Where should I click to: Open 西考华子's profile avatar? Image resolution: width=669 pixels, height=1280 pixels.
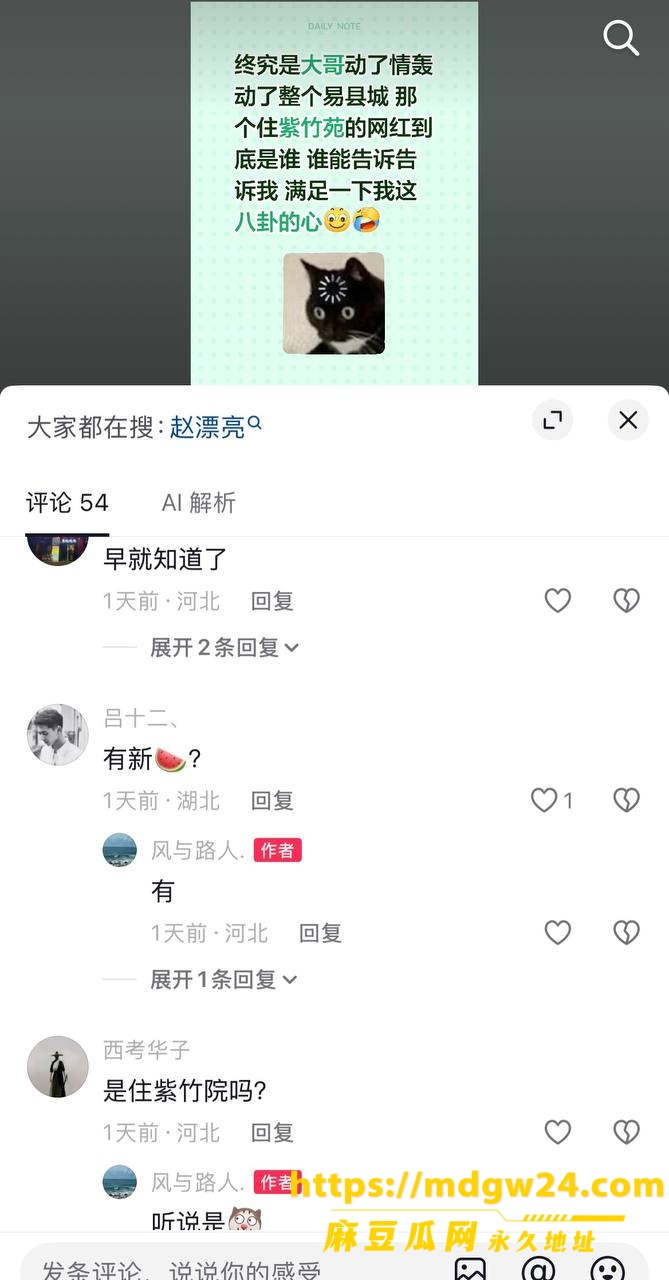pos(58,1067)
